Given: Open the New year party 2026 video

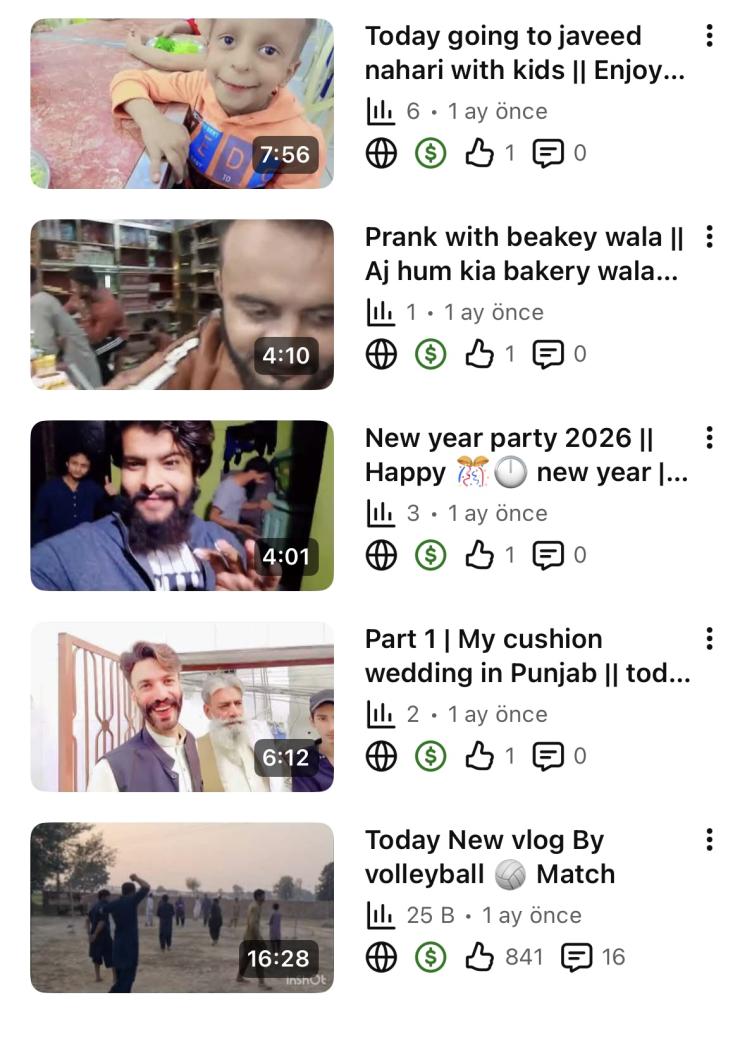Looking at the screenshot, I should (182, 505).
